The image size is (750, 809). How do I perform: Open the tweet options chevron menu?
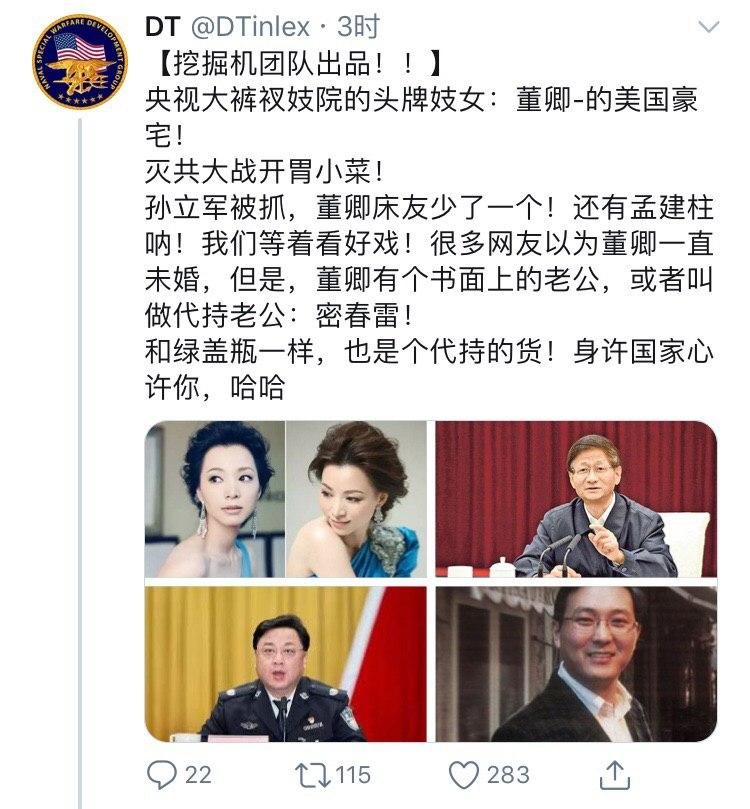coord(708,26)
